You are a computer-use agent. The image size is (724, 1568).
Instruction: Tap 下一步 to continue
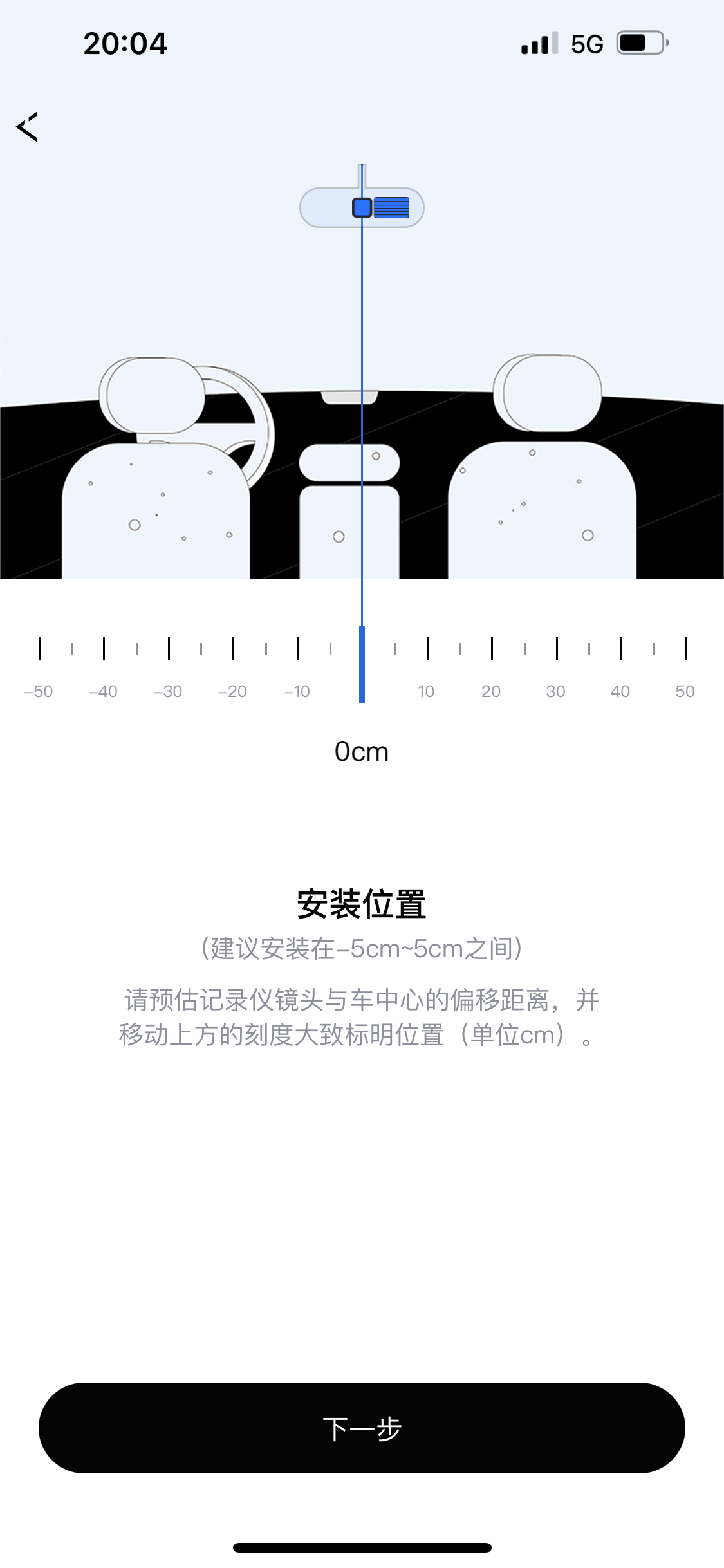click(362, 1428)
